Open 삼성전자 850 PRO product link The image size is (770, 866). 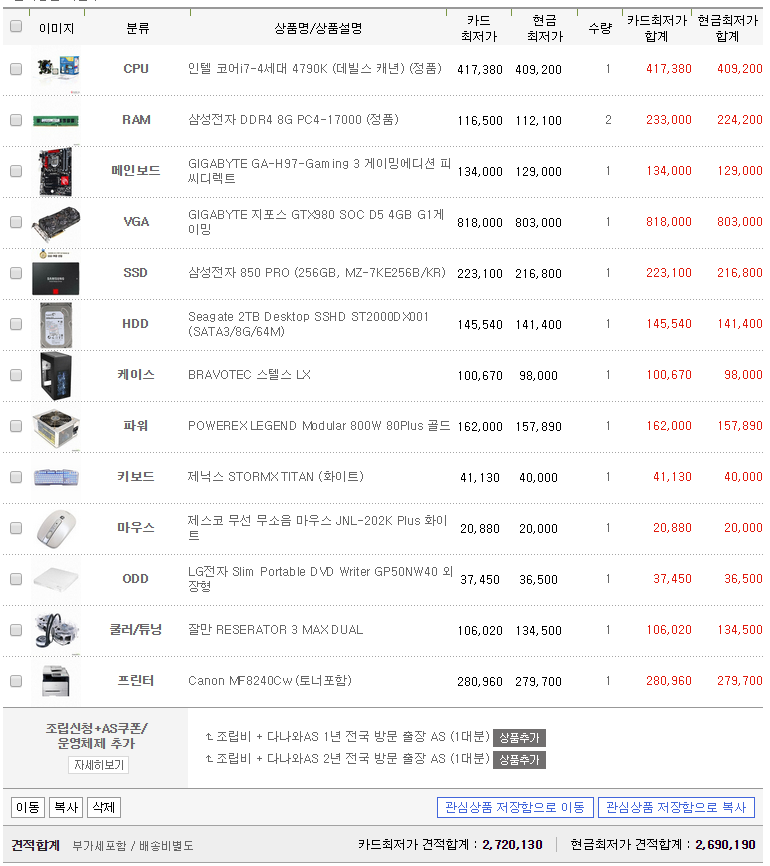316,273
